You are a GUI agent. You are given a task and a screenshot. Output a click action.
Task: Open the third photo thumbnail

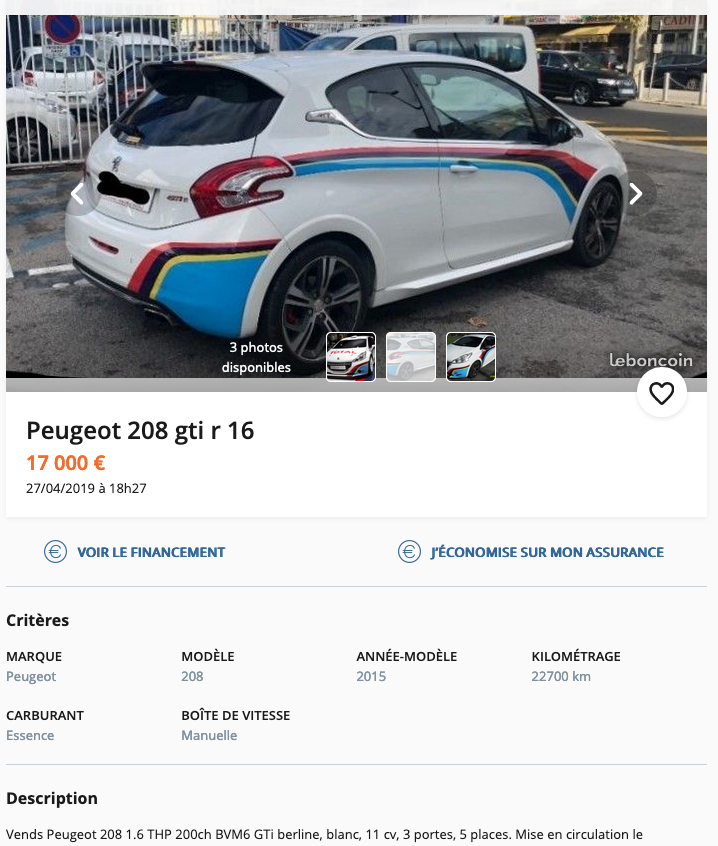[x=471, y=357]
